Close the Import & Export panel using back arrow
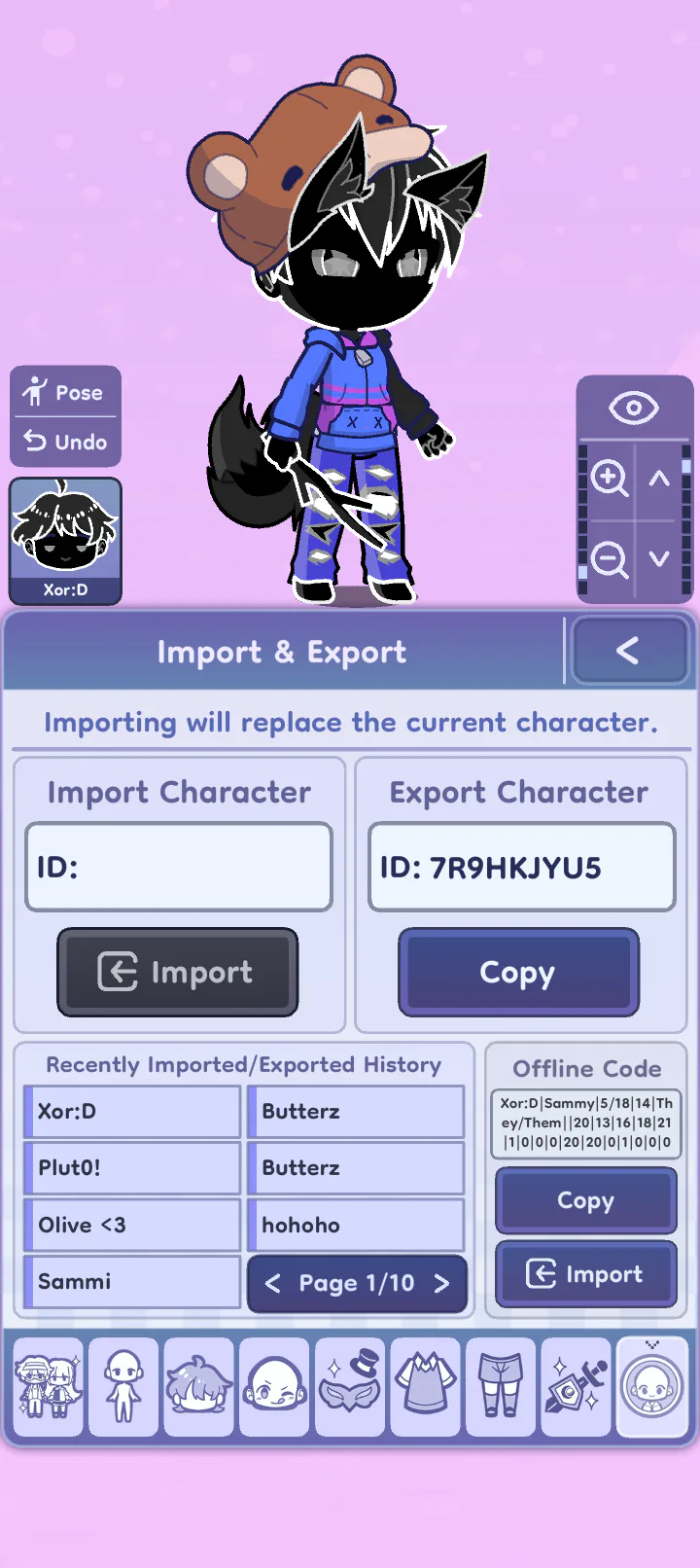Viewport: 700px width, 1568px height. (629, 651)
